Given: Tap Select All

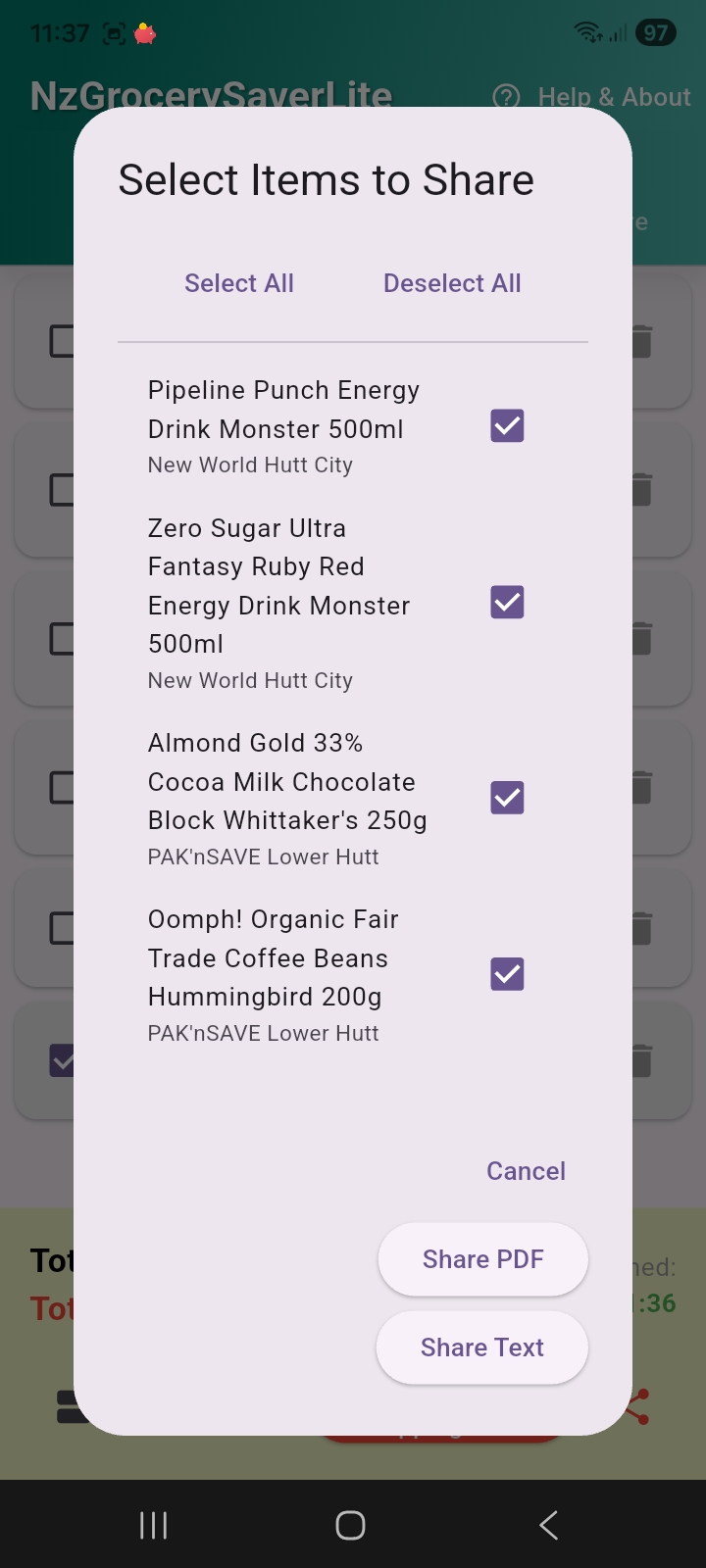Looking at the screenshot, I should 238,282.
